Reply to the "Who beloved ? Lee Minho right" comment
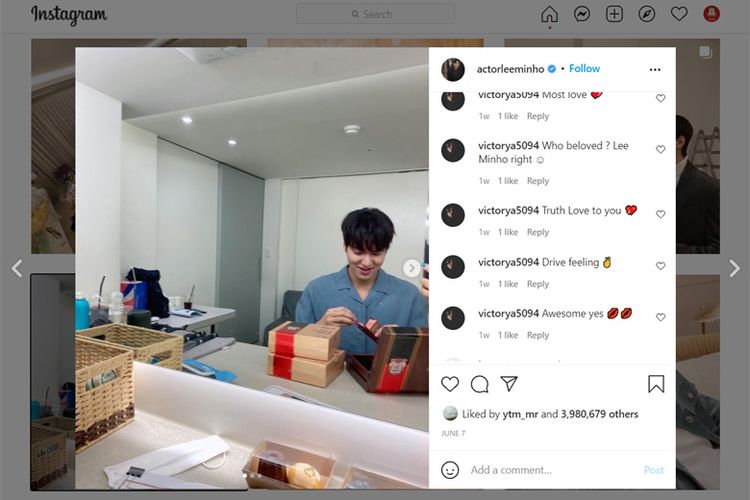Viewport: 750px width, 500px height. [x=537, y=181]
